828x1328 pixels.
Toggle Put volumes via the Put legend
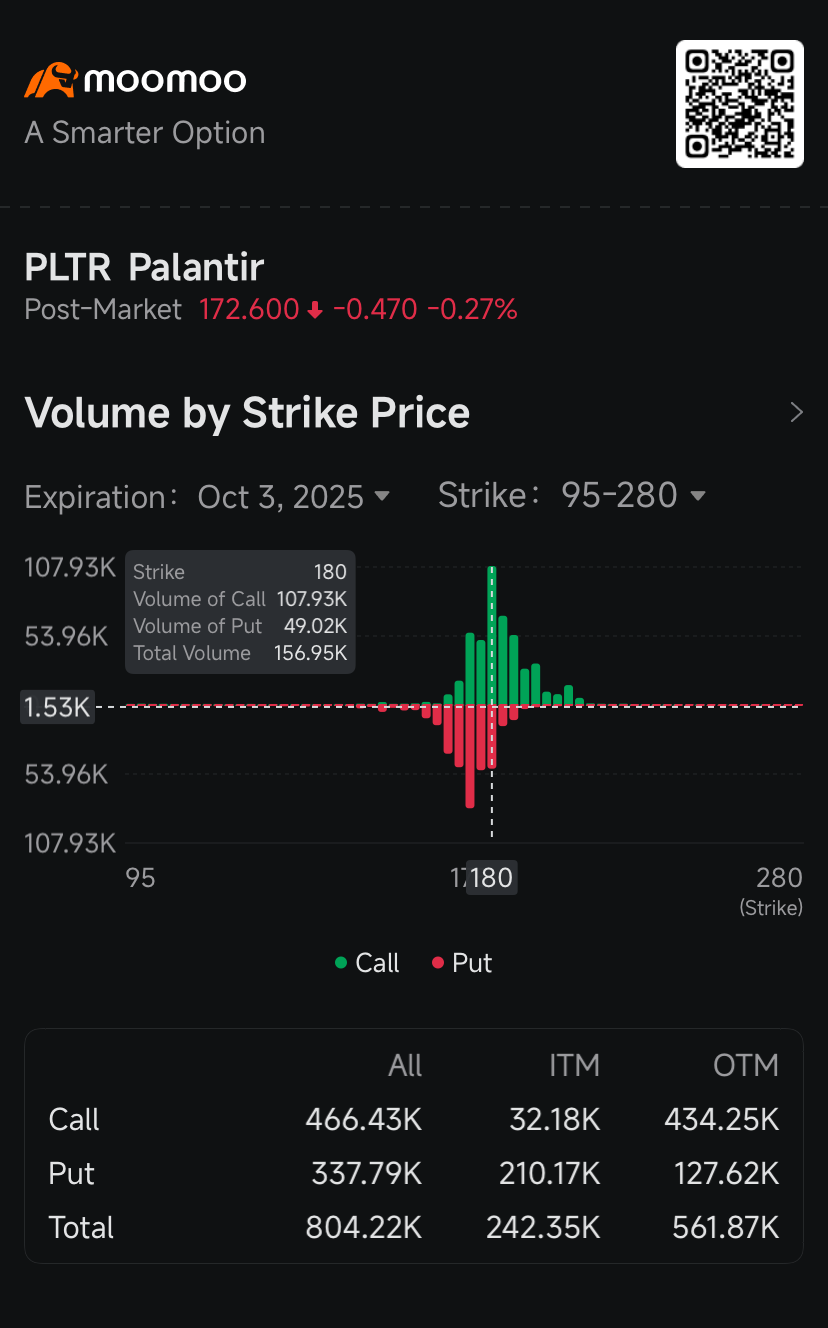[x=438, y=962]
